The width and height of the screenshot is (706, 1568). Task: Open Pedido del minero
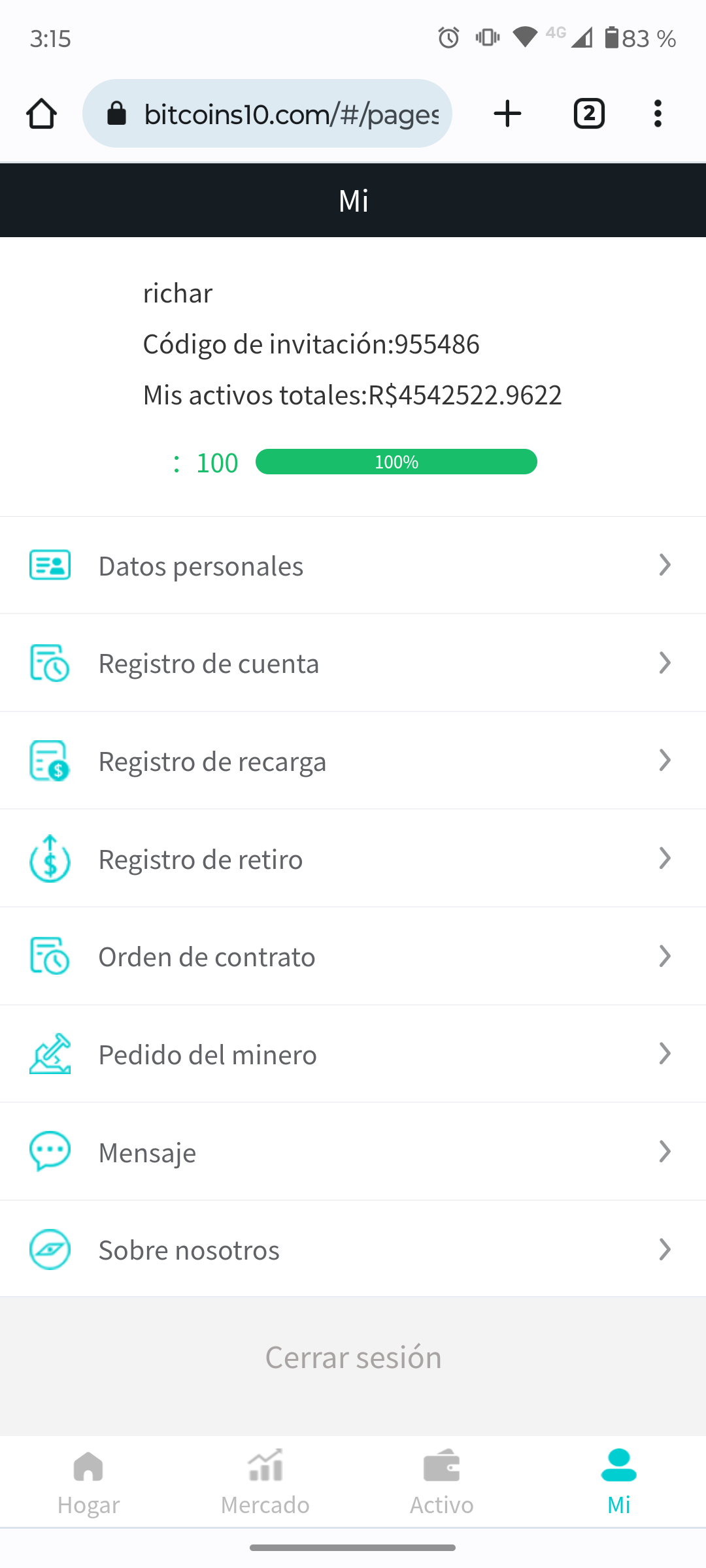pos(353,1054)
